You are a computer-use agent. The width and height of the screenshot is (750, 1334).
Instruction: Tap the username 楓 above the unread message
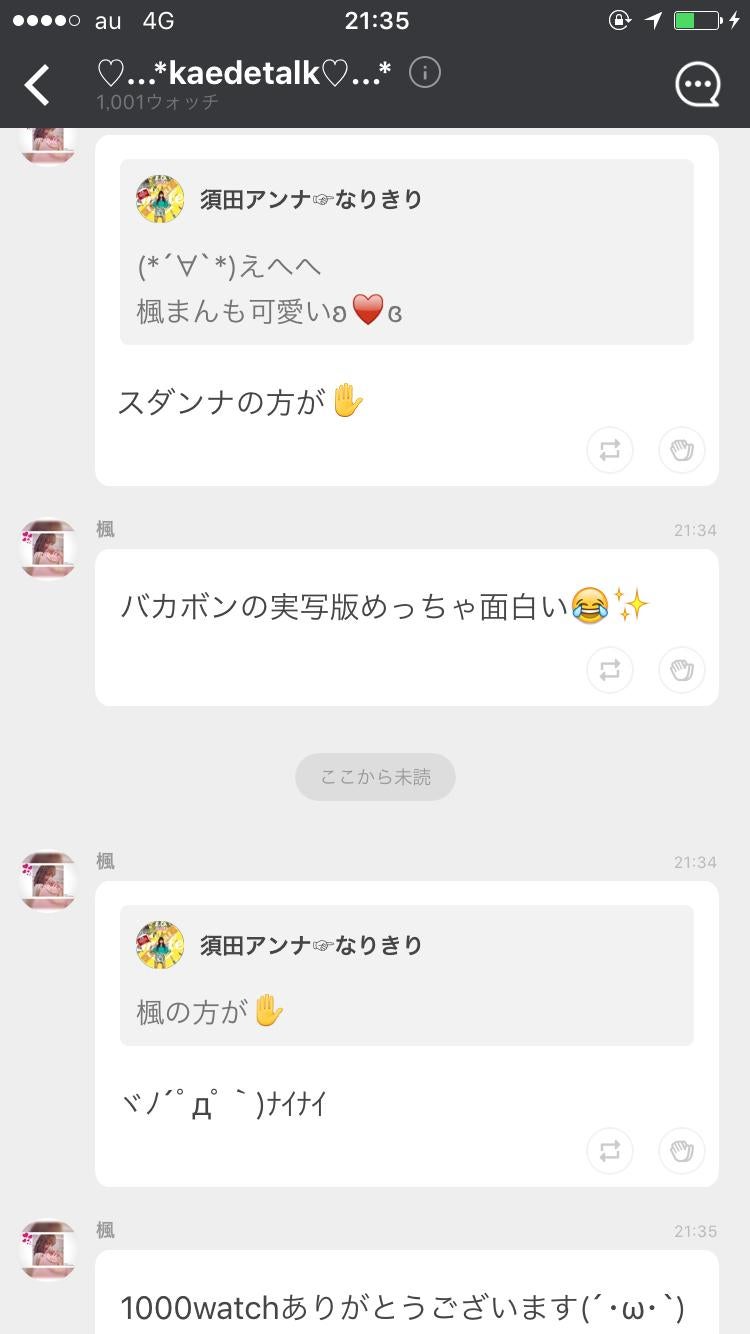coord(104,861)
